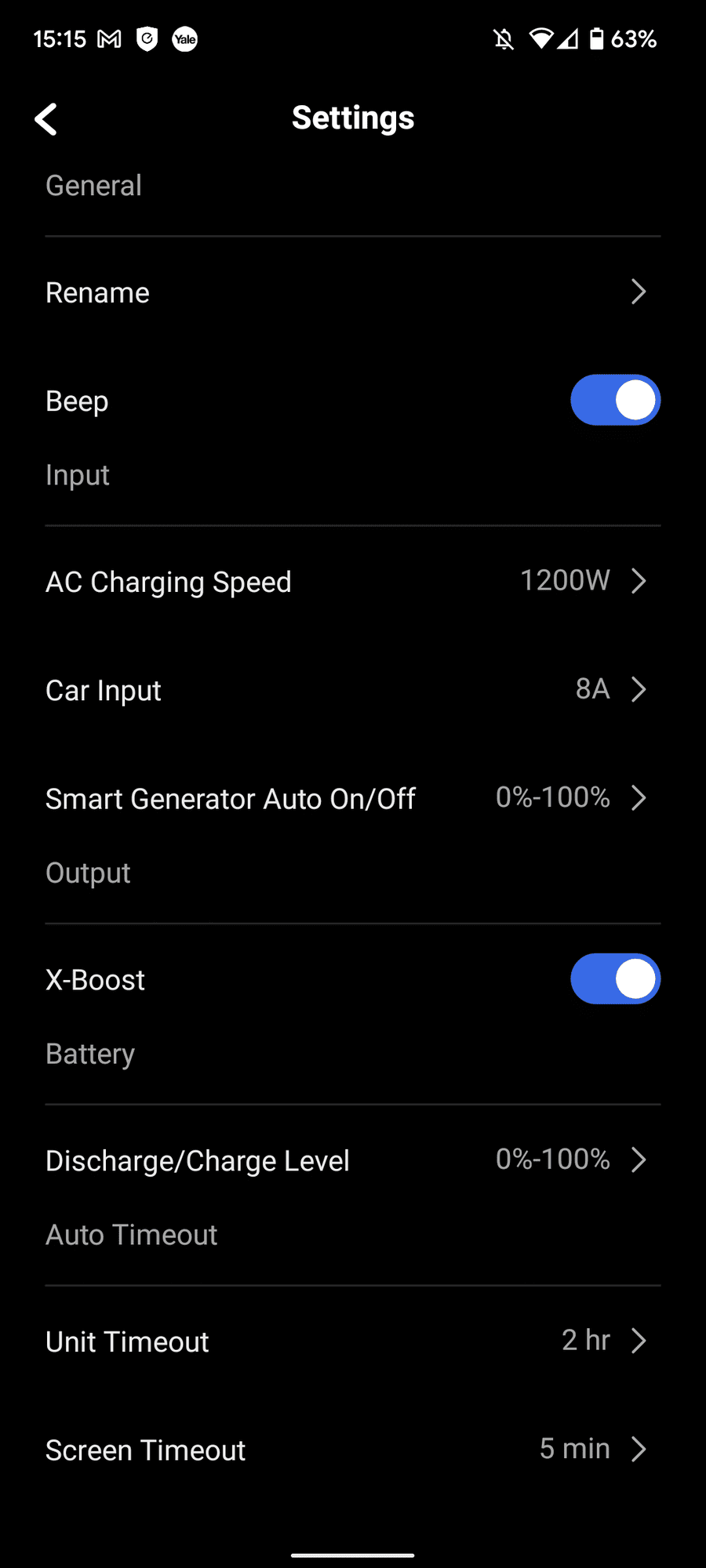This screenshot has height=1568, width=706.
Task: Adjust Discharge/Charge Level limits
Action: click(353, 1160)
